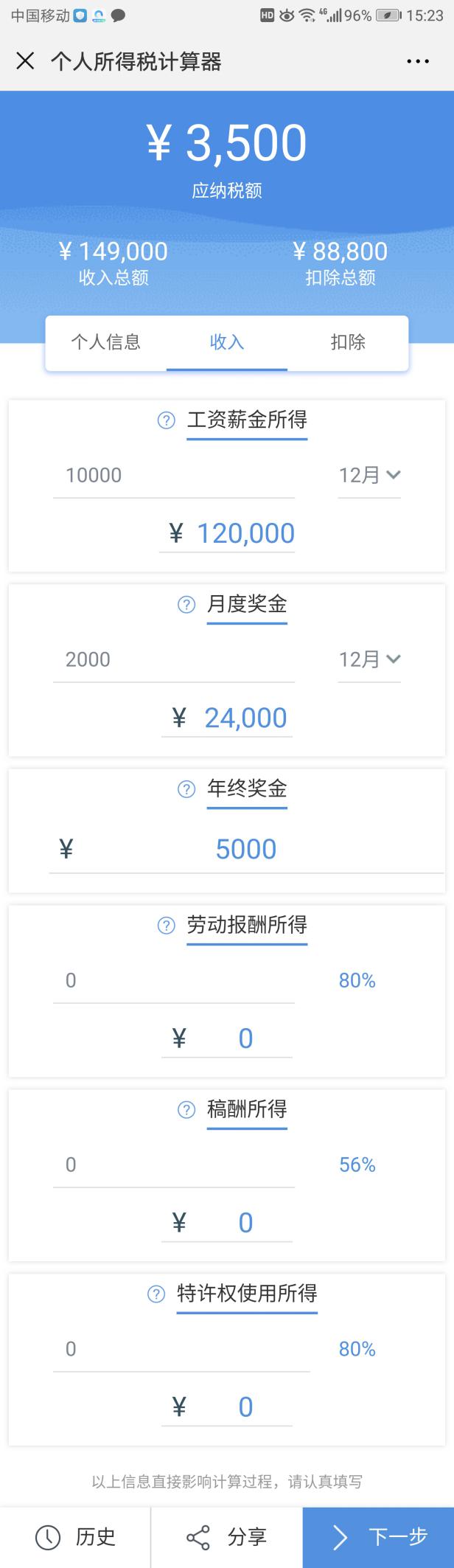Screen dimensions: 454x1568
Task: Edit the 月度奖金 amount field
Action: 173,660
